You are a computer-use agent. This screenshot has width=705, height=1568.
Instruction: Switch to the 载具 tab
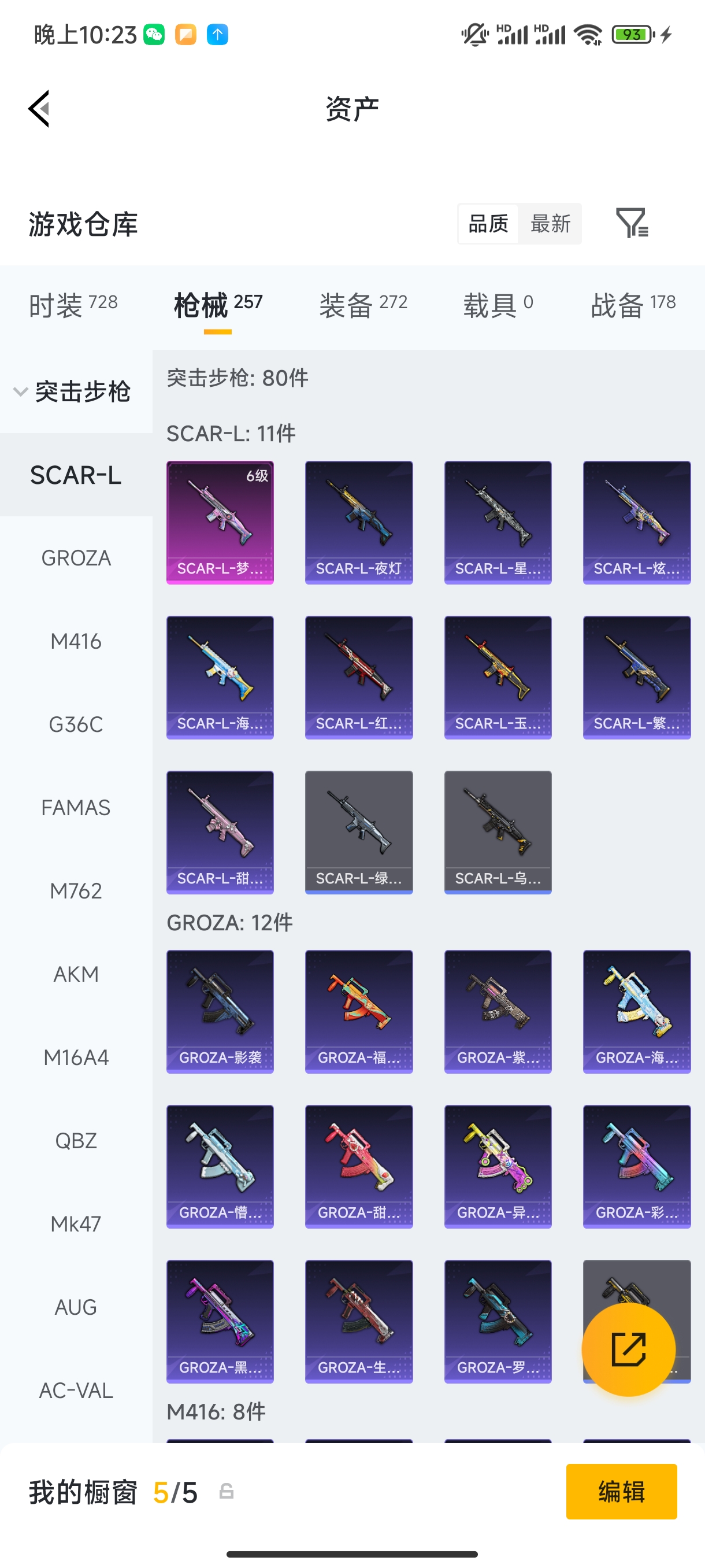pyautogui.click(x=498, y=304)
